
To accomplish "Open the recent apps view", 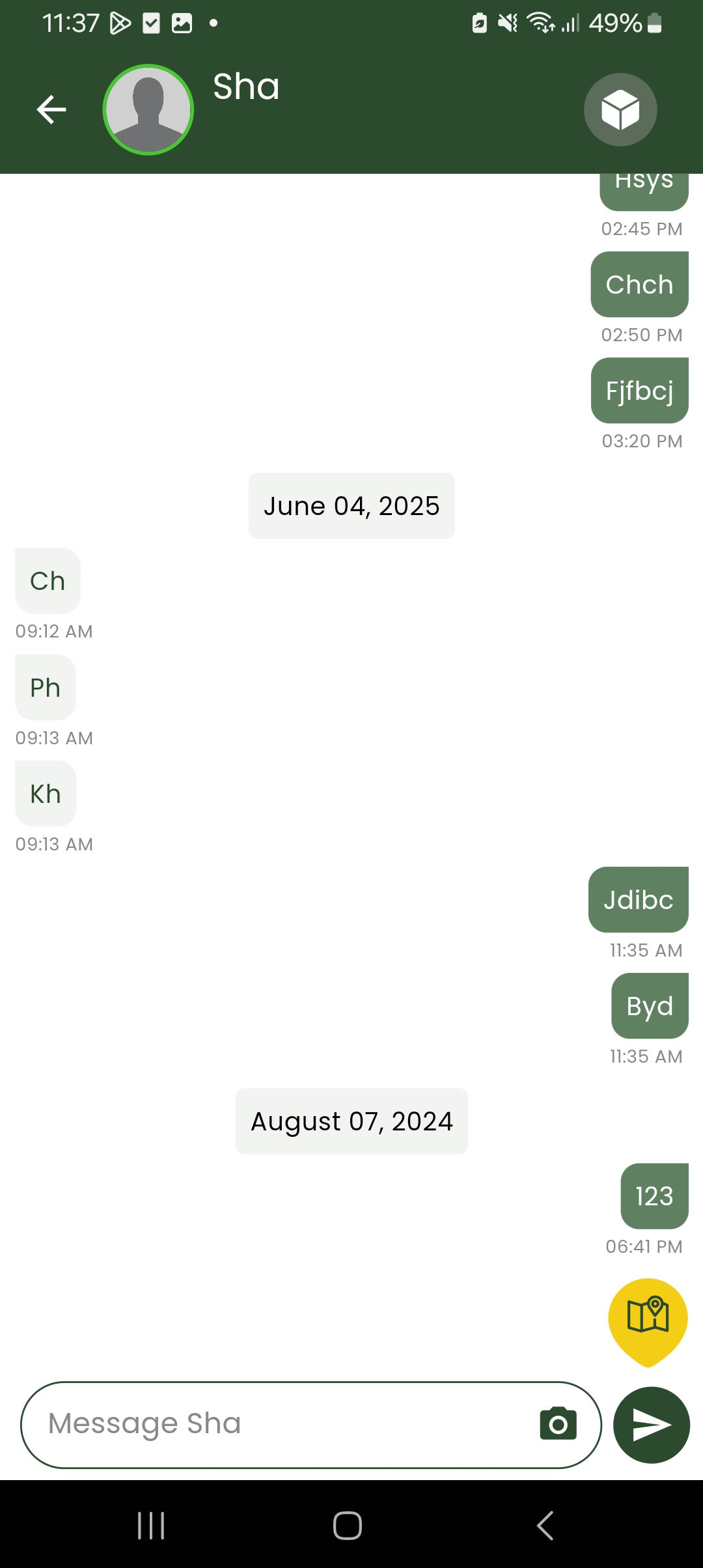I will [151, 1525].
